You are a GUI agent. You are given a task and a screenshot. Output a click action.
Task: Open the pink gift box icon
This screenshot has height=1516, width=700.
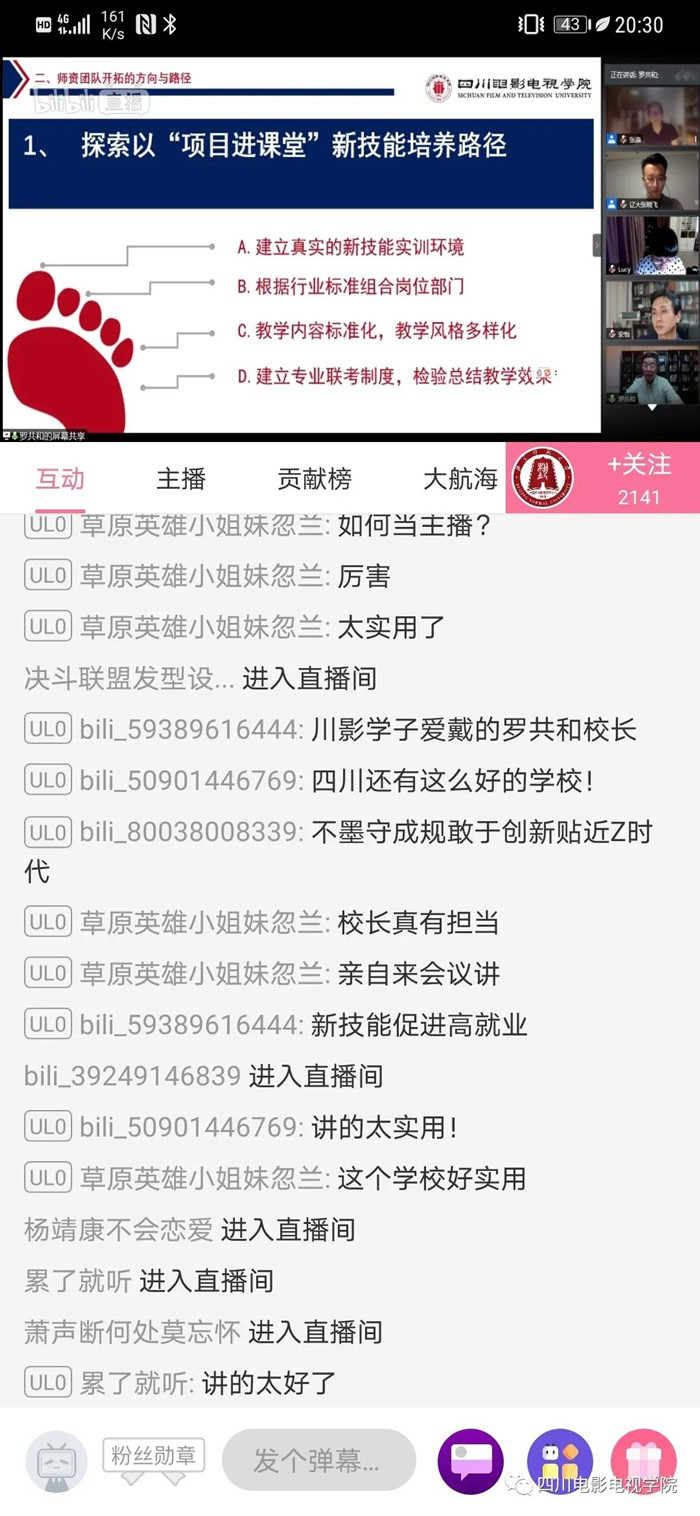pyautogui.click(x=643, y=1461)
